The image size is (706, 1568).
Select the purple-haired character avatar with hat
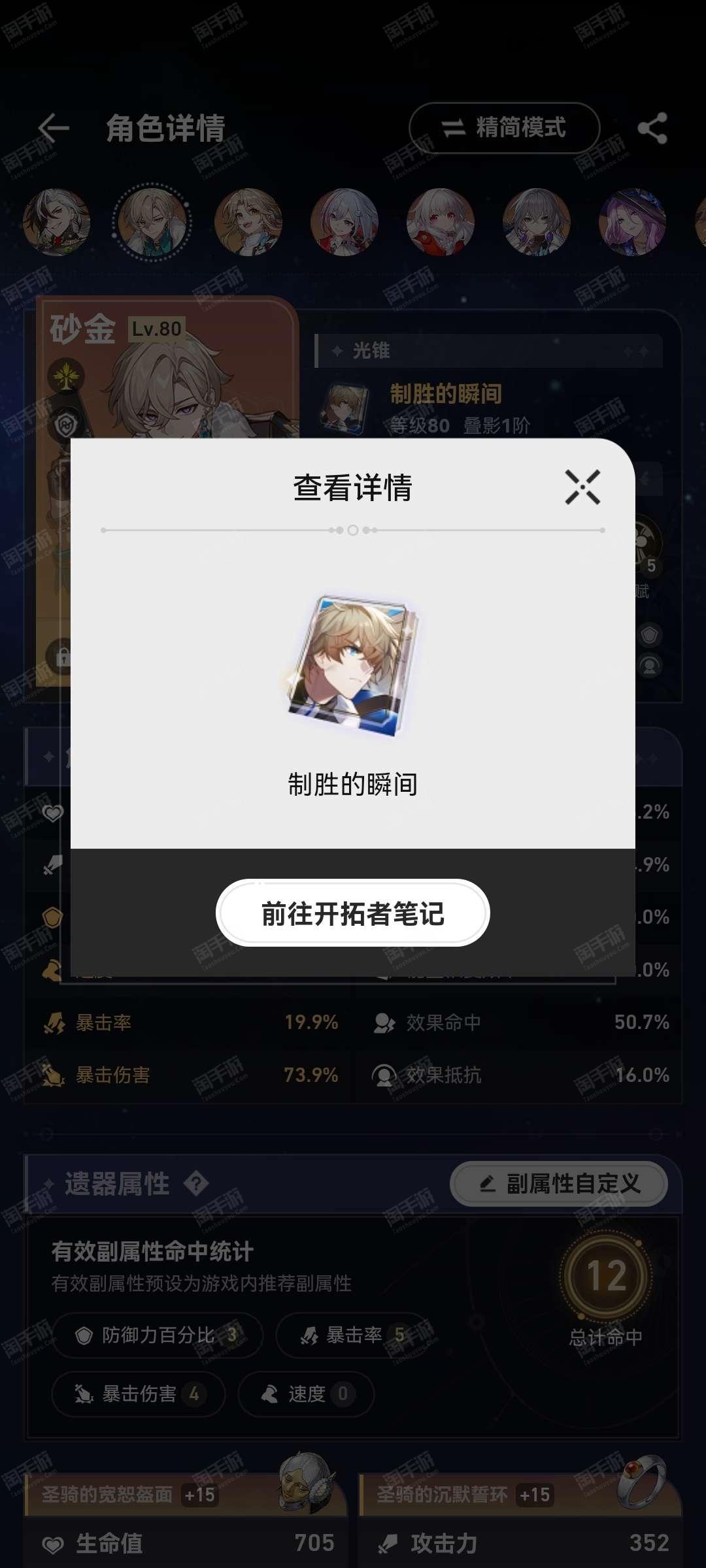click(x=632, y=222)
